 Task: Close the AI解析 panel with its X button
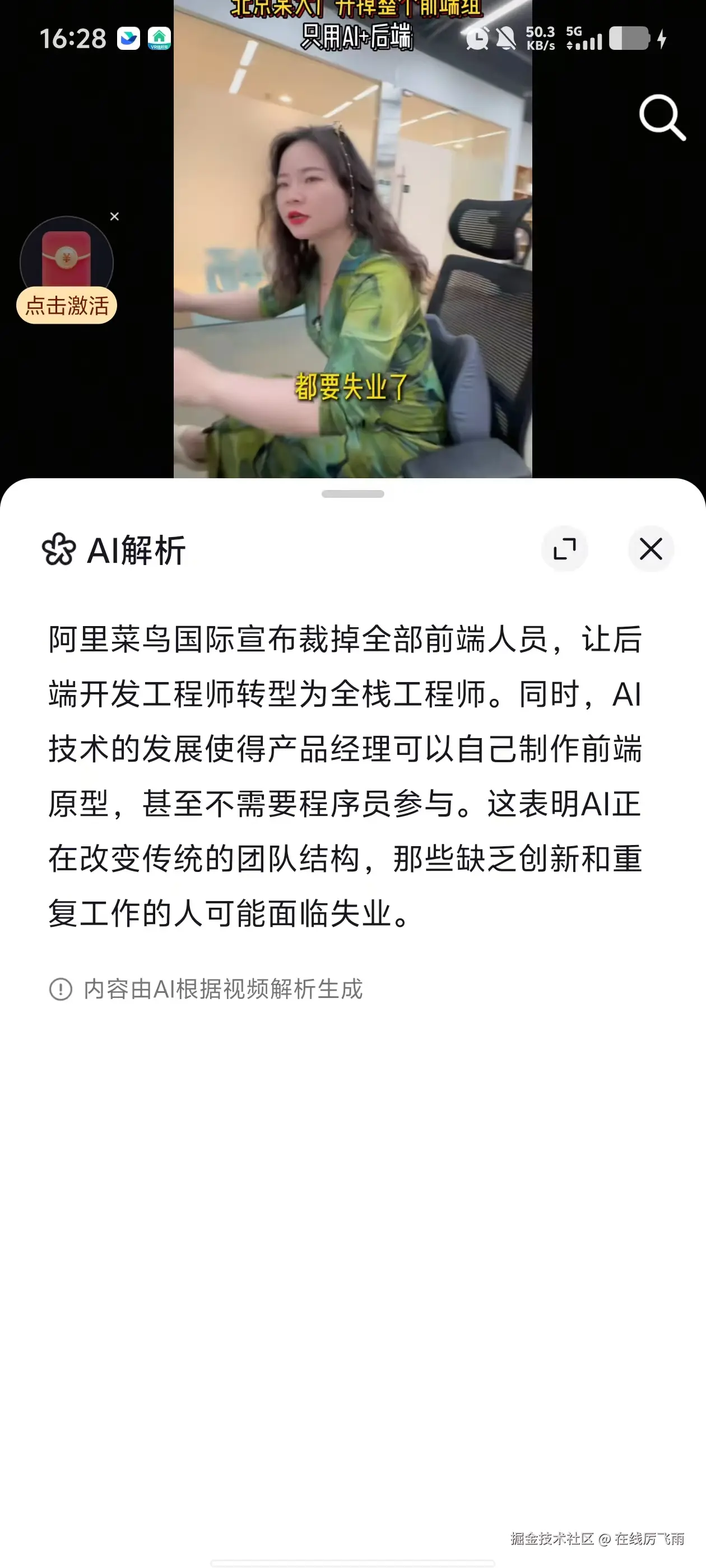(x=651, y=548)
